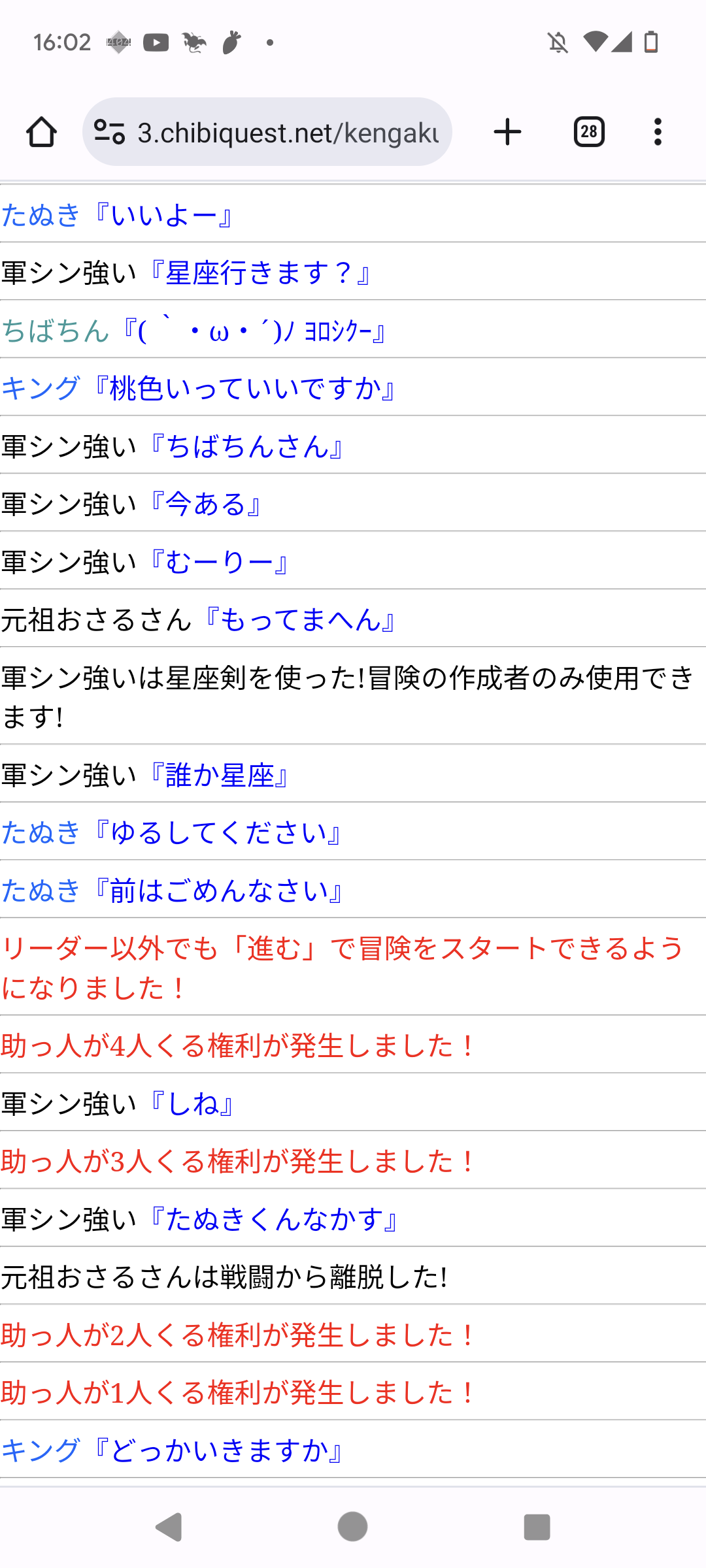706x1568 pixels.
Task: Open recent apps with the square button
Action: coord(537,1527)
